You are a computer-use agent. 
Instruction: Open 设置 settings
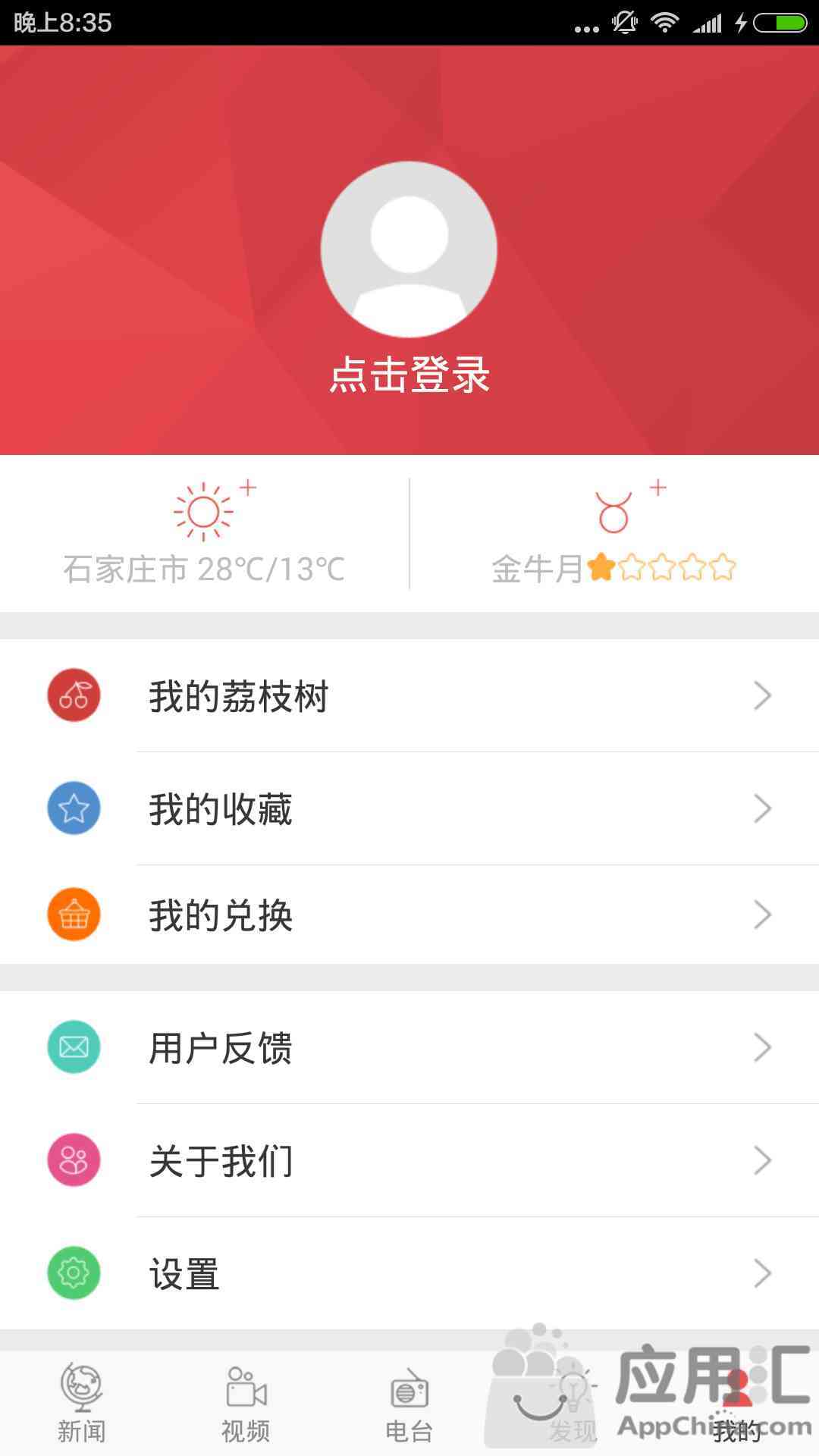tap(409, 1272)
